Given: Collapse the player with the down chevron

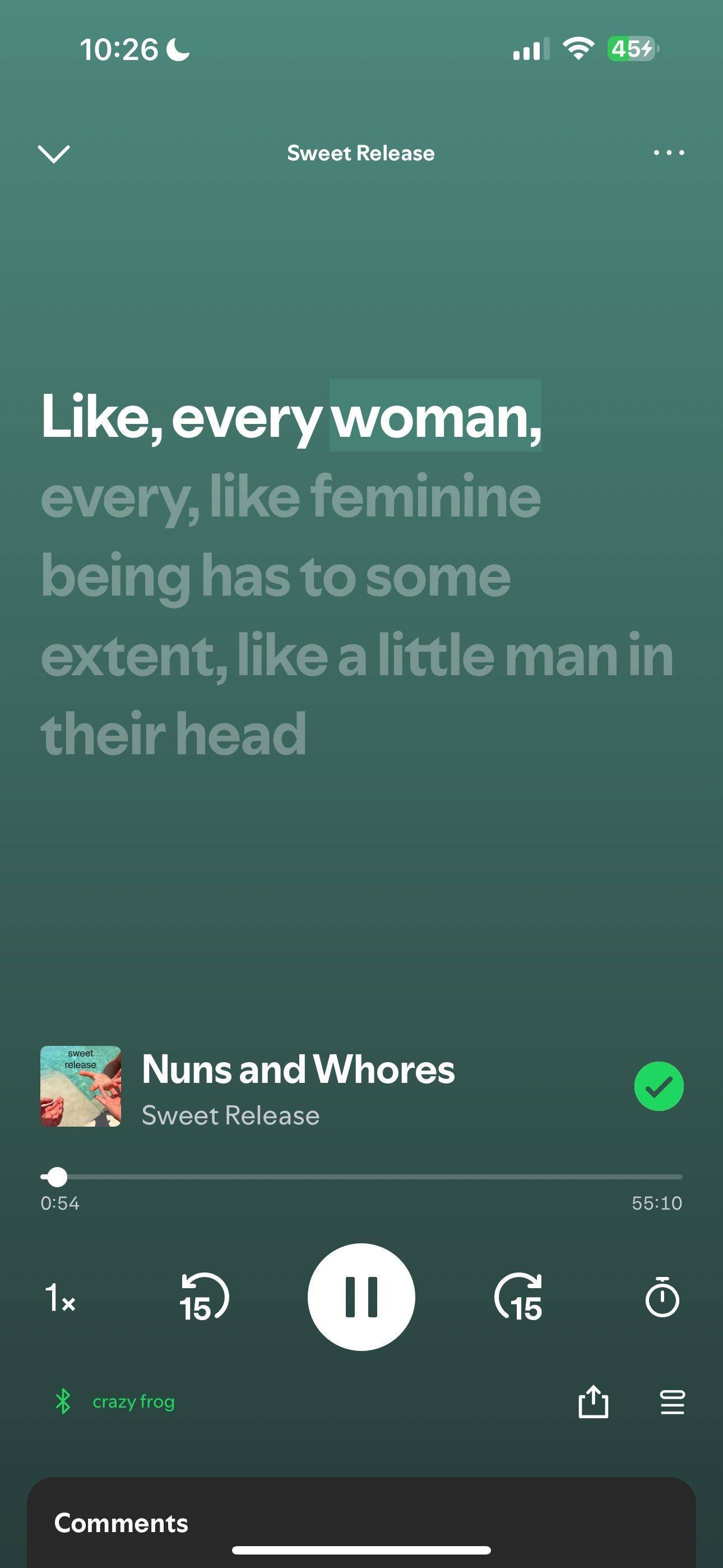Looking at the screenshot, I should pos(54,154).
